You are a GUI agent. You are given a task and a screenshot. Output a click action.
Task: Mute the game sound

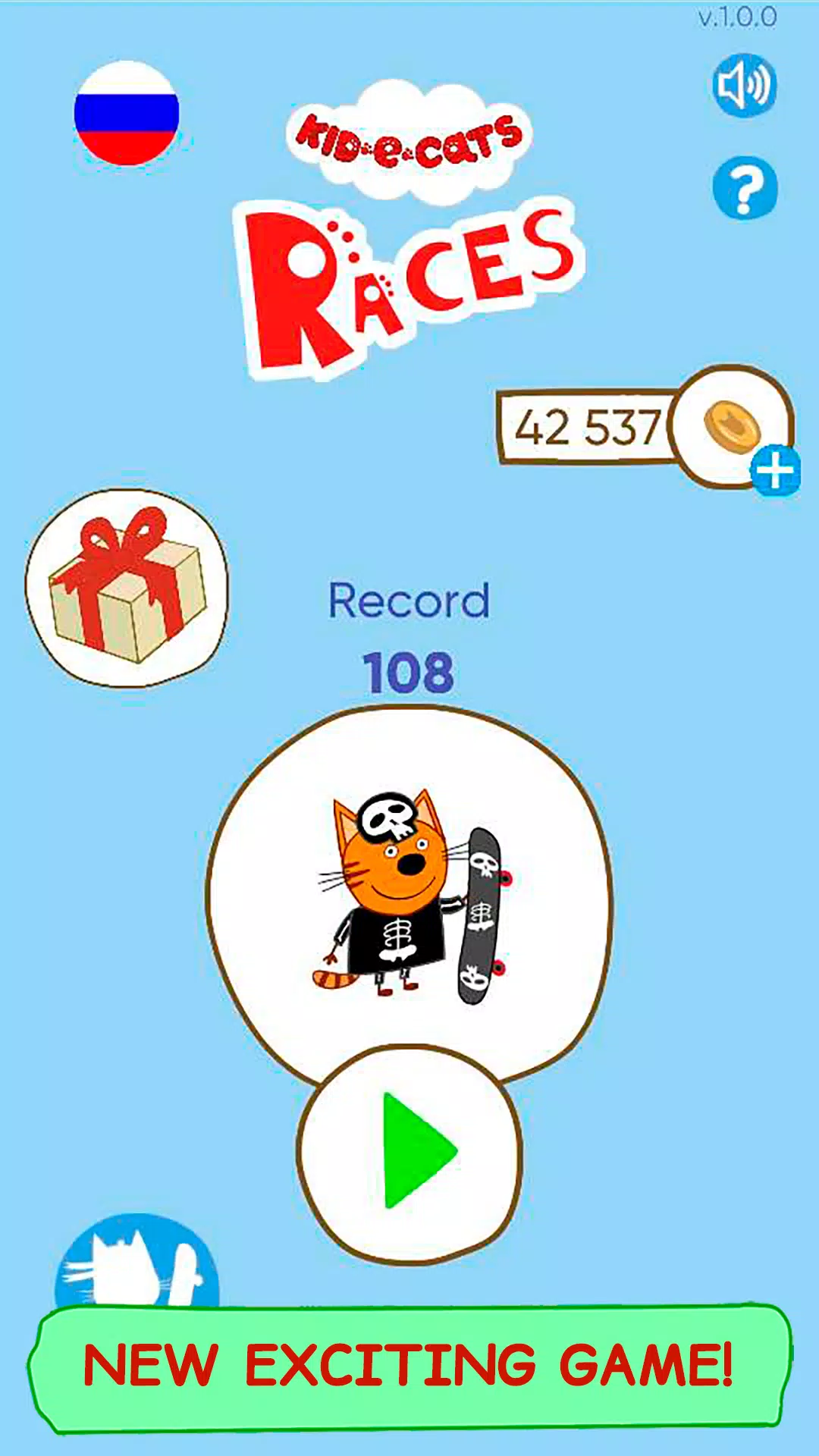[x=744, y=85]
